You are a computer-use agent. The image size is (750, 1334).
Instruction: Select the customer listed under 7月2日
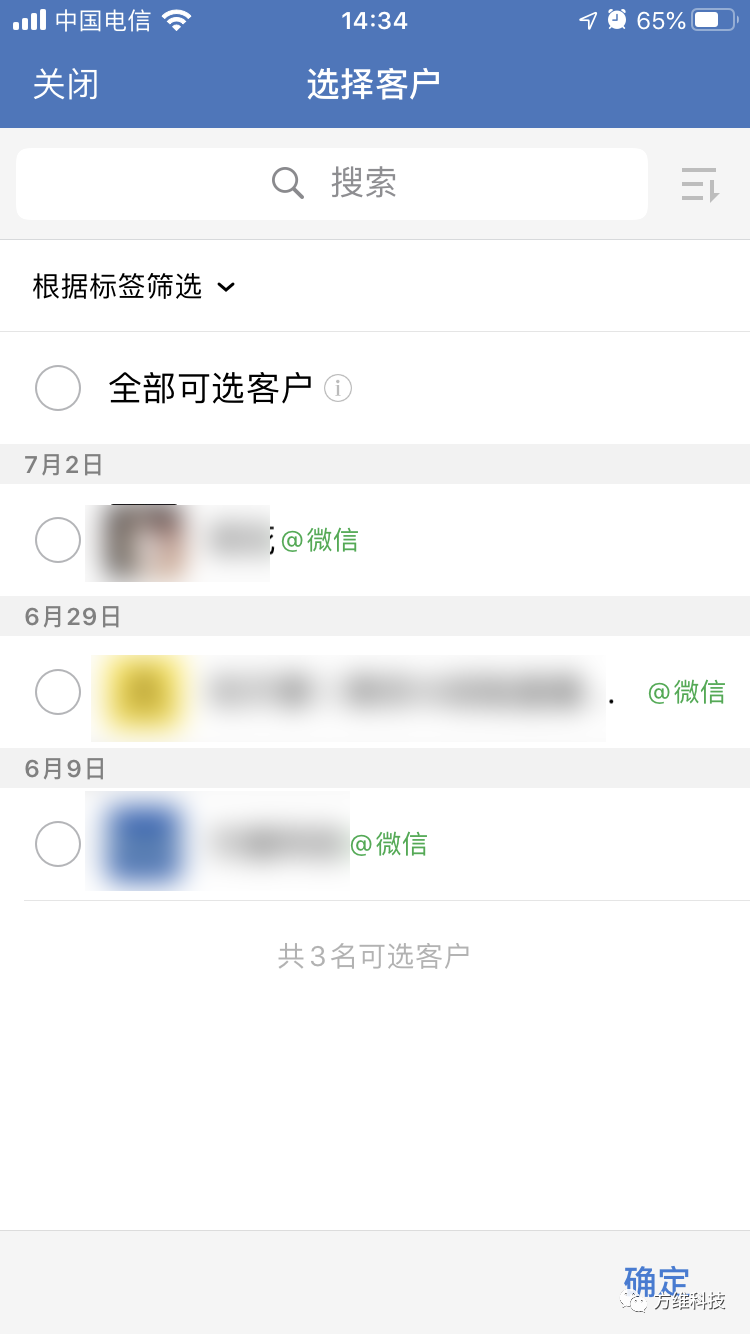(x=58, y=540)
